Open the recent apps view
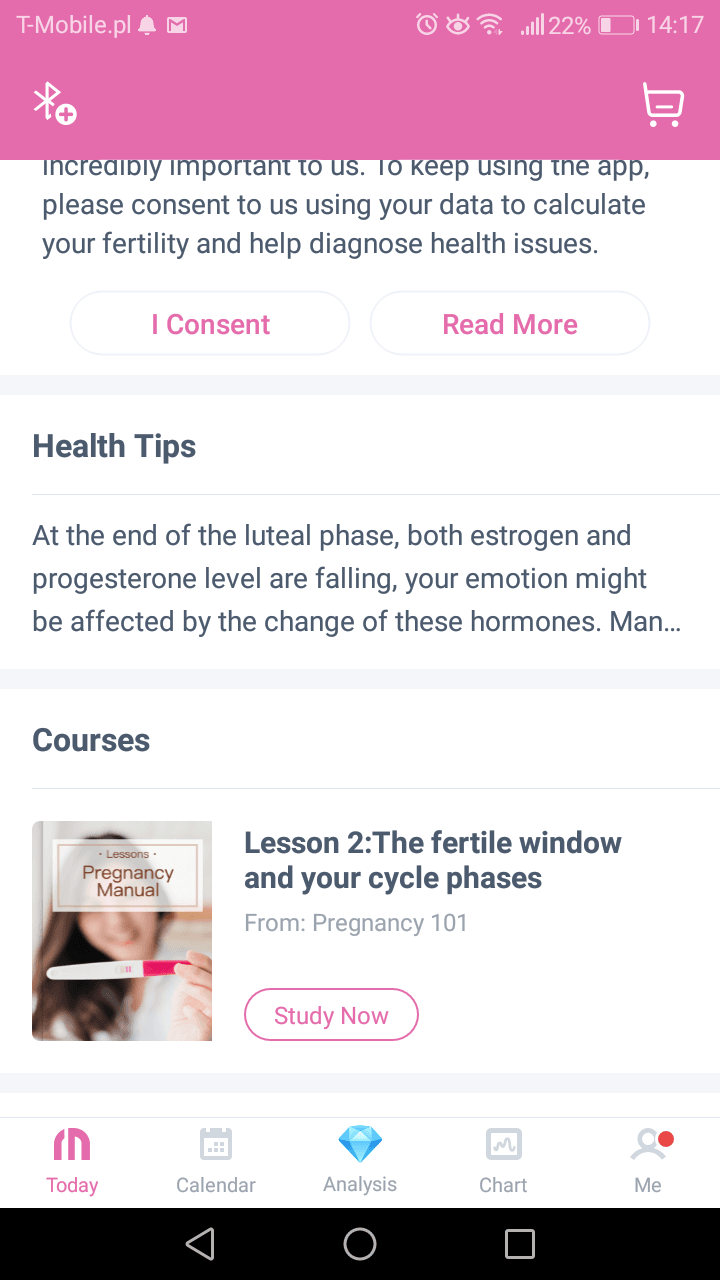The image size is (720, 1280). (519, 1244)
